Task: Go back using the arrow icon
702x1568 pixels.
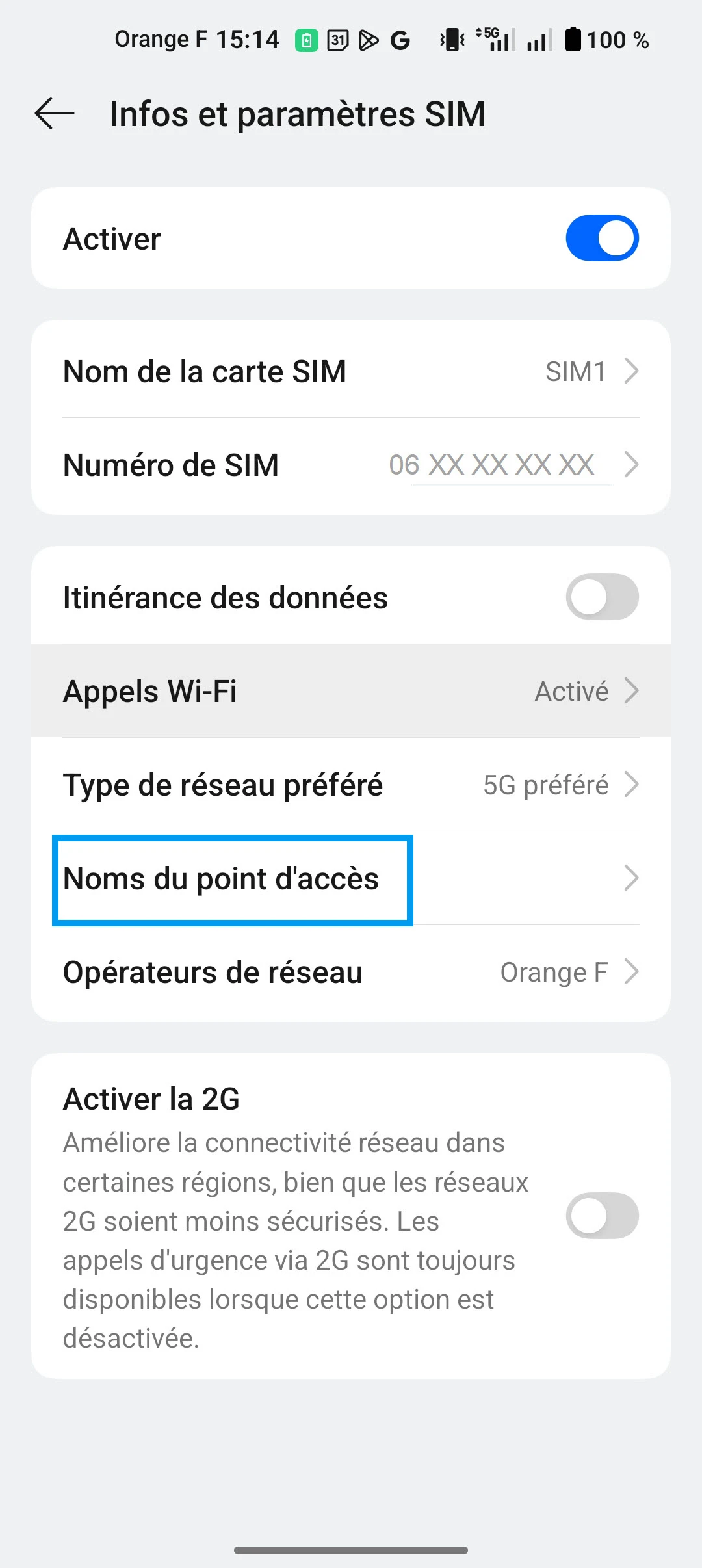Action: coord(55,114)
